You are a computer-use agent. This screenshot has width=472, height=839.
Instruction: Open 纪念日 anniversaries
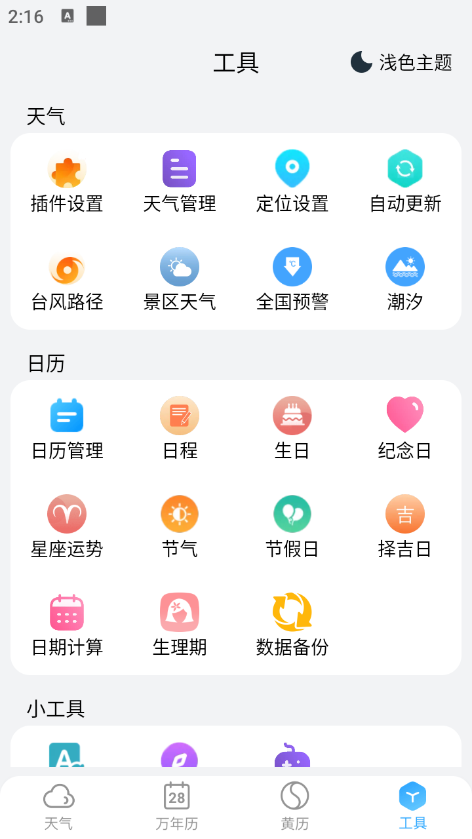405,429
